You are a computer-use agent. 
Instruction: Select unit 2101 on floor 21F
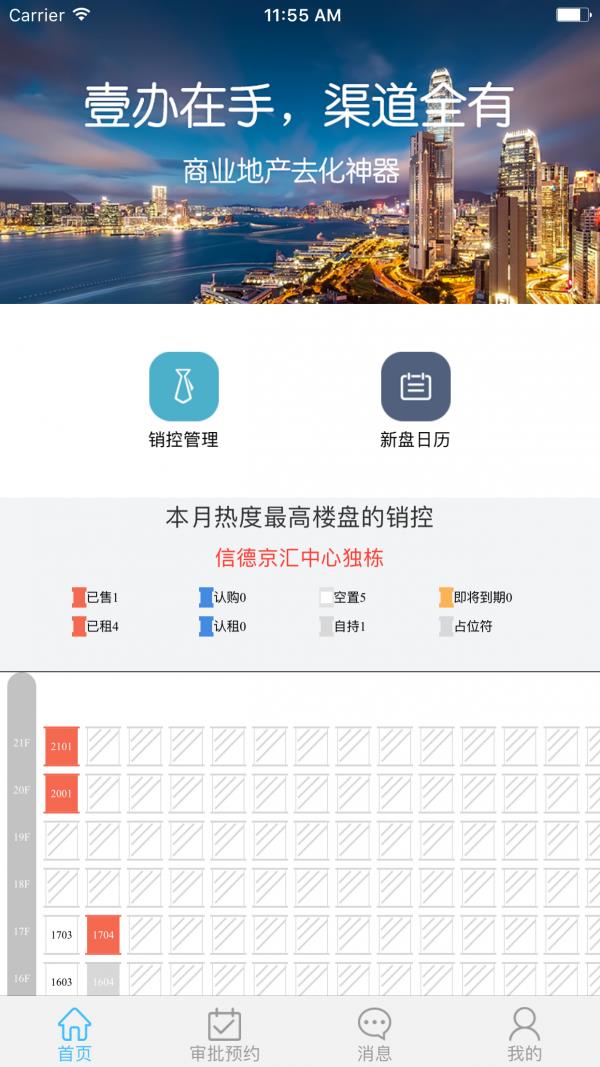[61, 746]
